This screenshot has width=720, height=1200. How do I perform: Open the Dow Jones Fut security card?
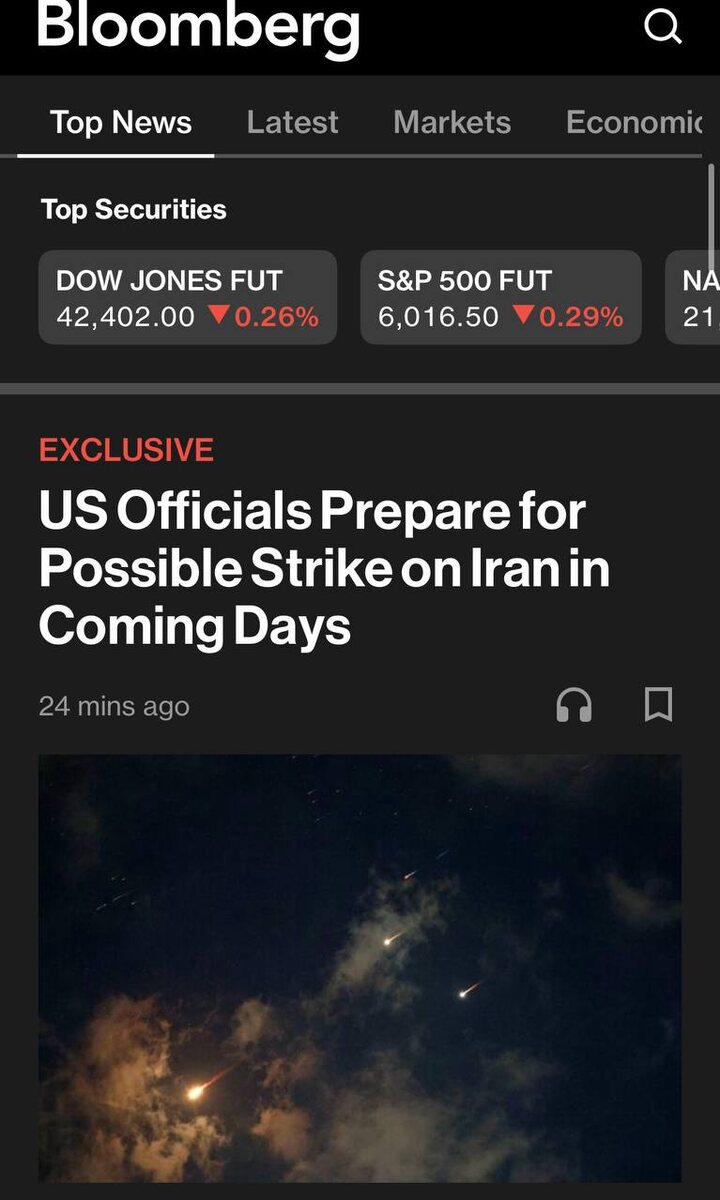click(188, 298)
